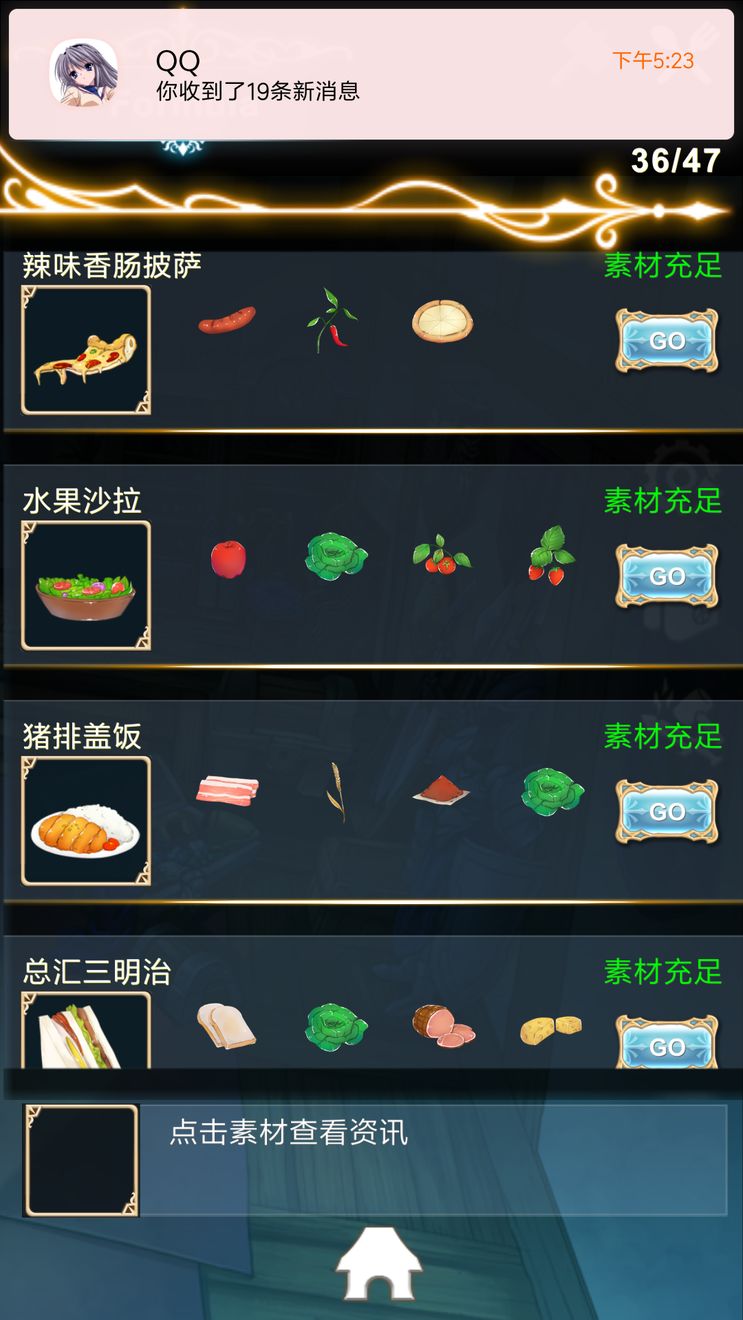View bread ingredient in 总汇三明治
The height and width of the screenshot is (1320, 743).
225,1026
